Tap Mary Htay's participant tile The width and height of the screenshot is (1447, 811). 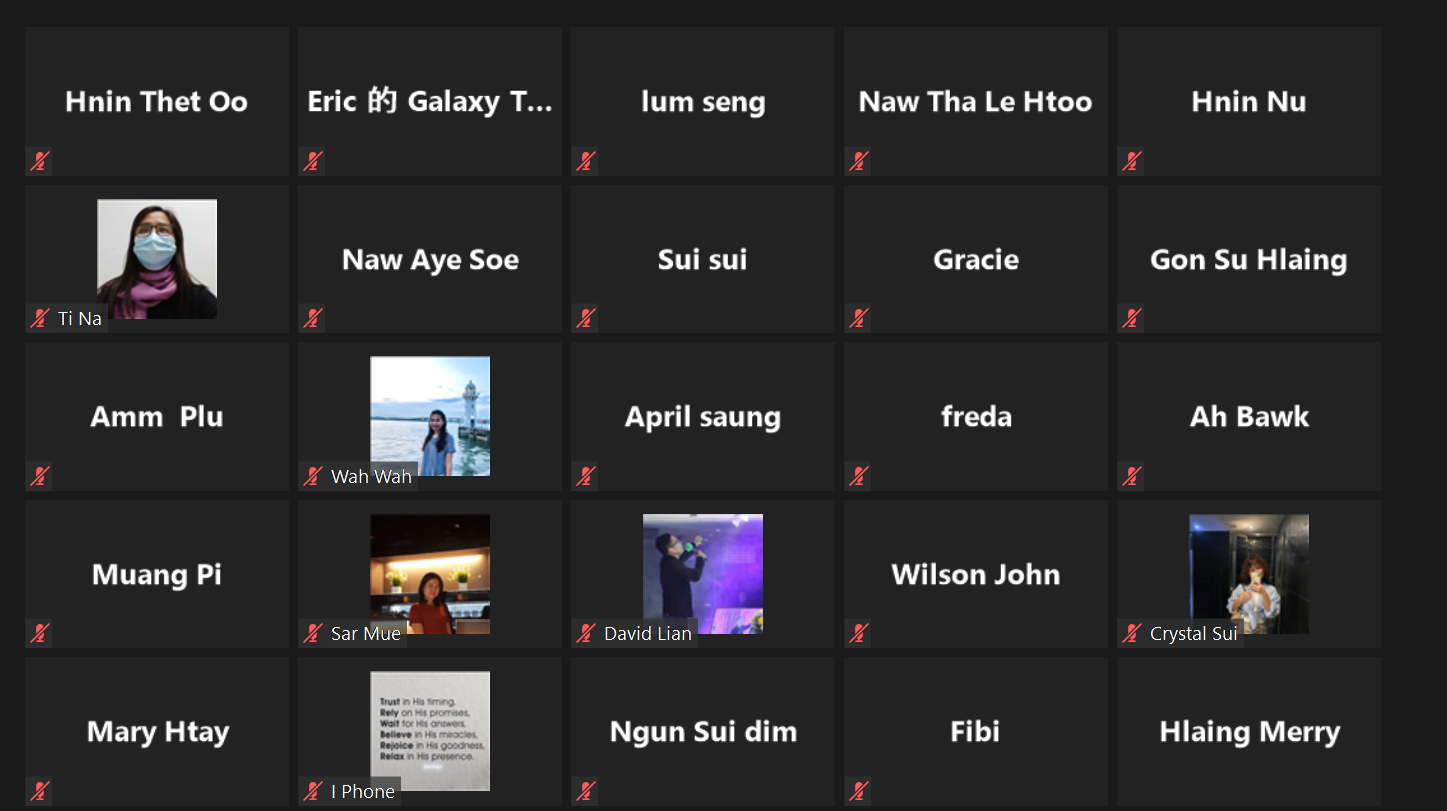tap(157, 732)
